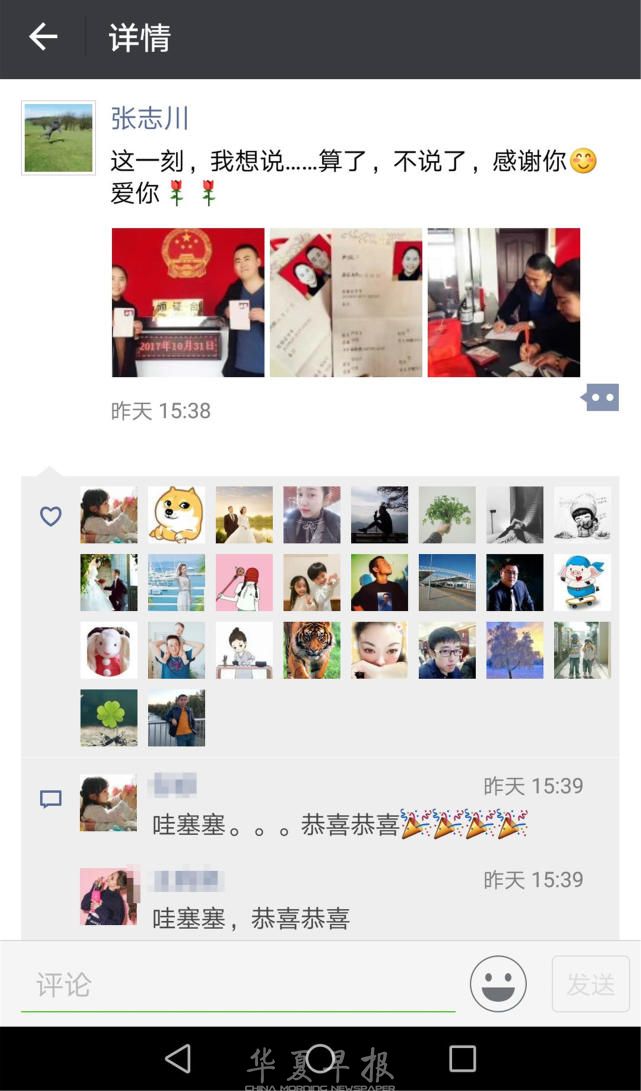Open the avatar of the first commenter
This screenshot has height=1091, width=641.
tap(109, 803)
